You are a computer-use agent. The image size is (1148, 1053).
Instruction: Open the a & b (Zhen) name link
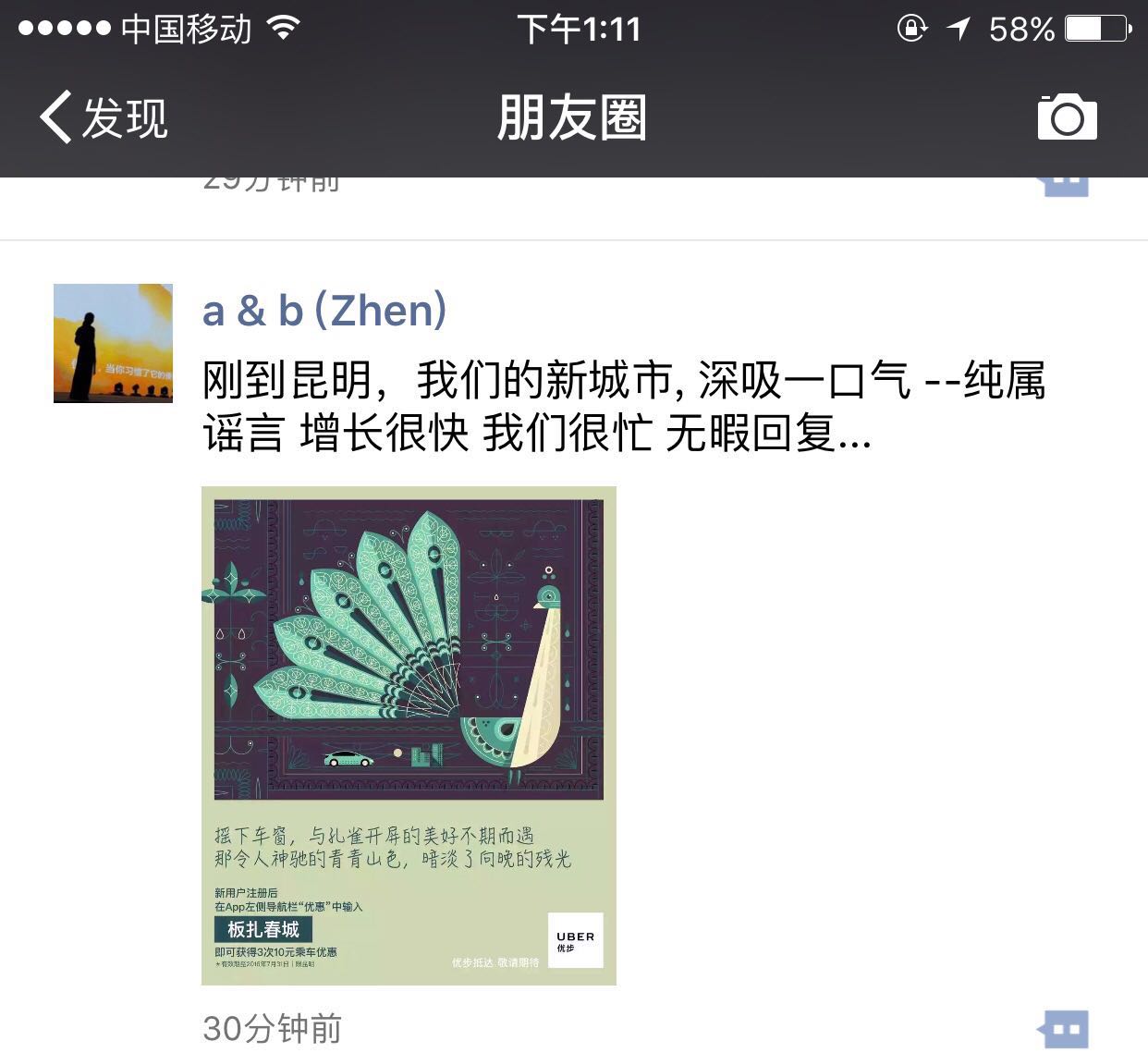(x=324, y=311)
